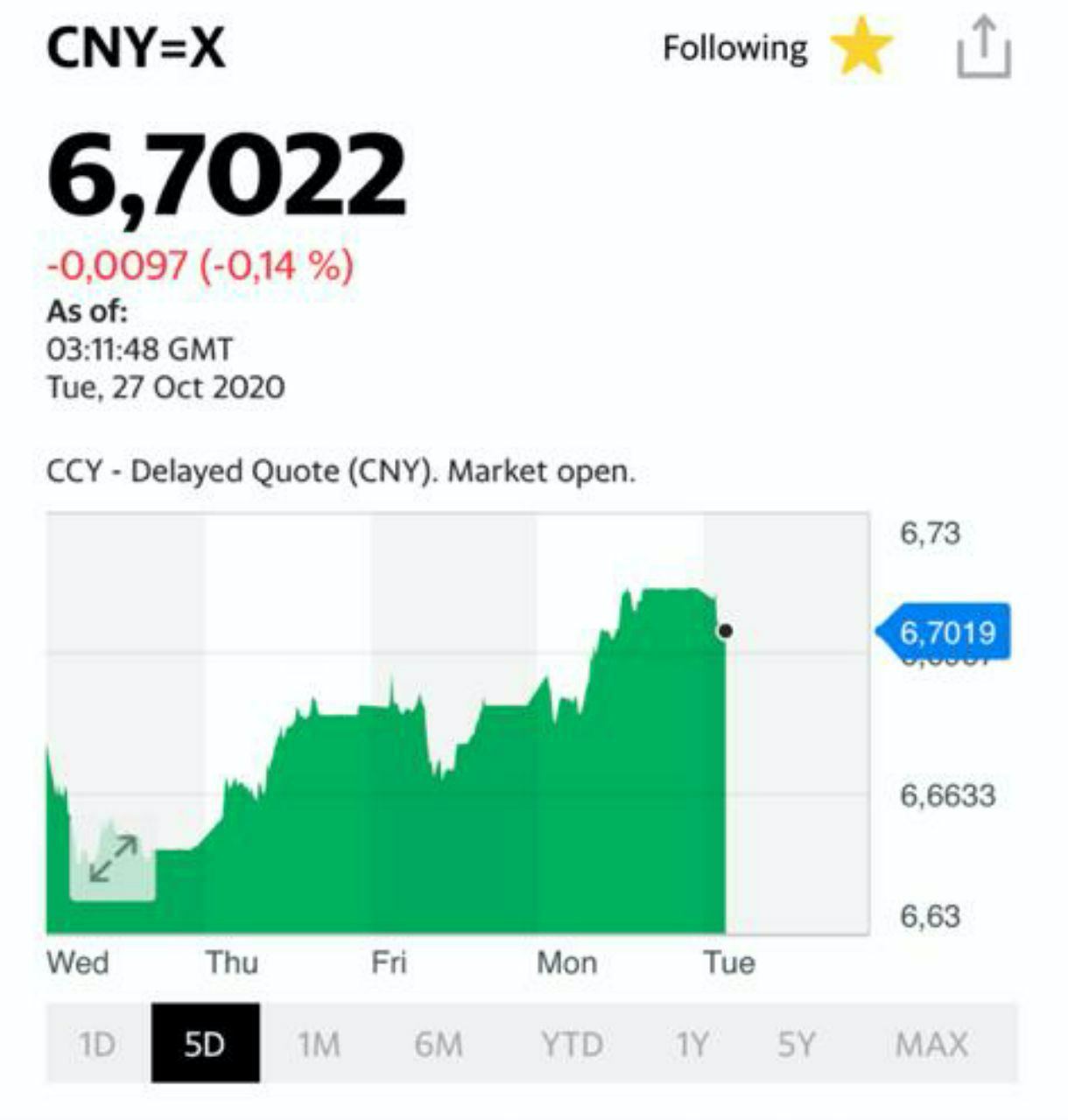Show the MAX chart history
Screen dimensions: 1068x1120
pyautogui.click(x=931, y=1044)
